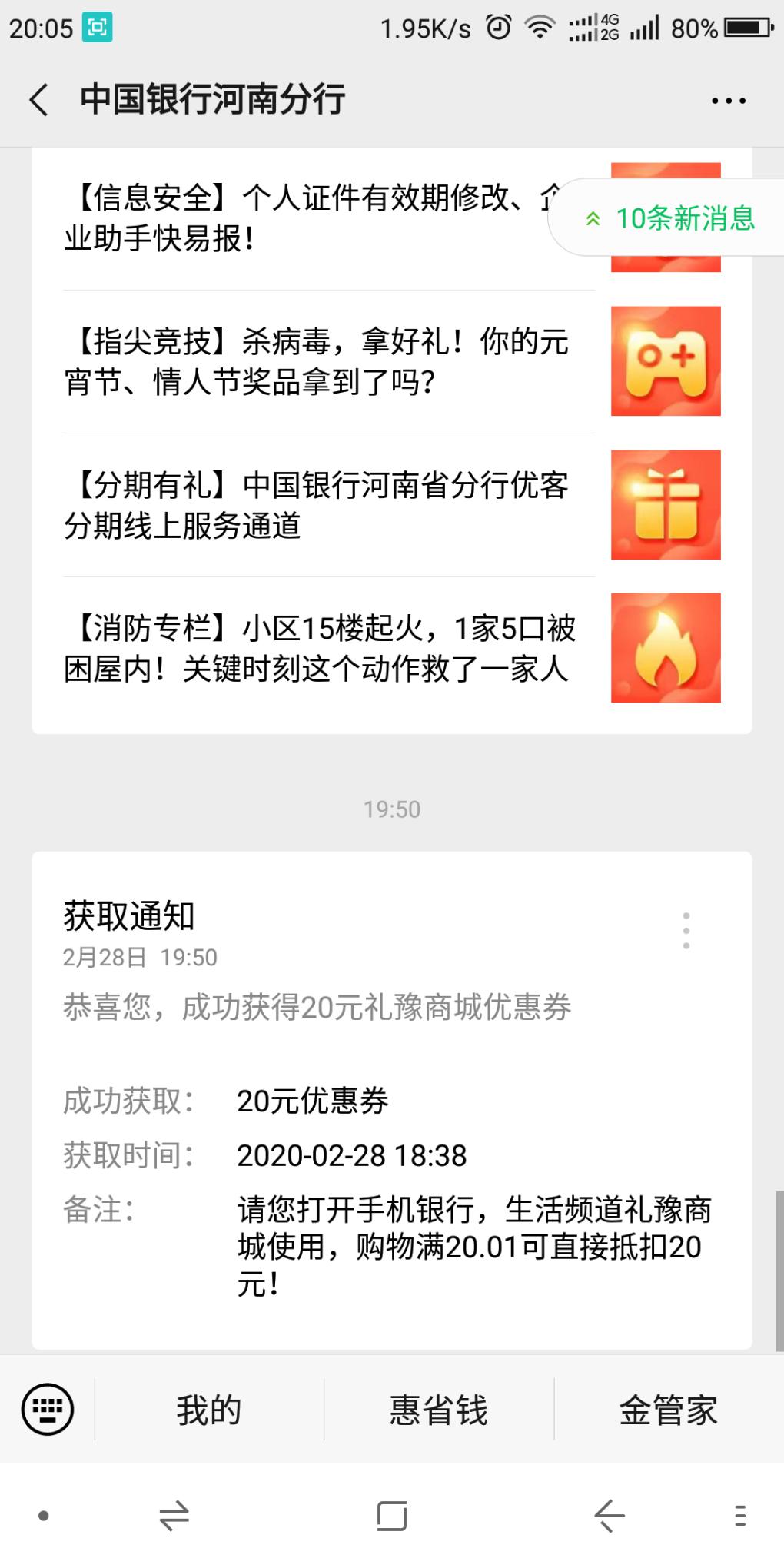Switch to keyboard input mode

48,1410
